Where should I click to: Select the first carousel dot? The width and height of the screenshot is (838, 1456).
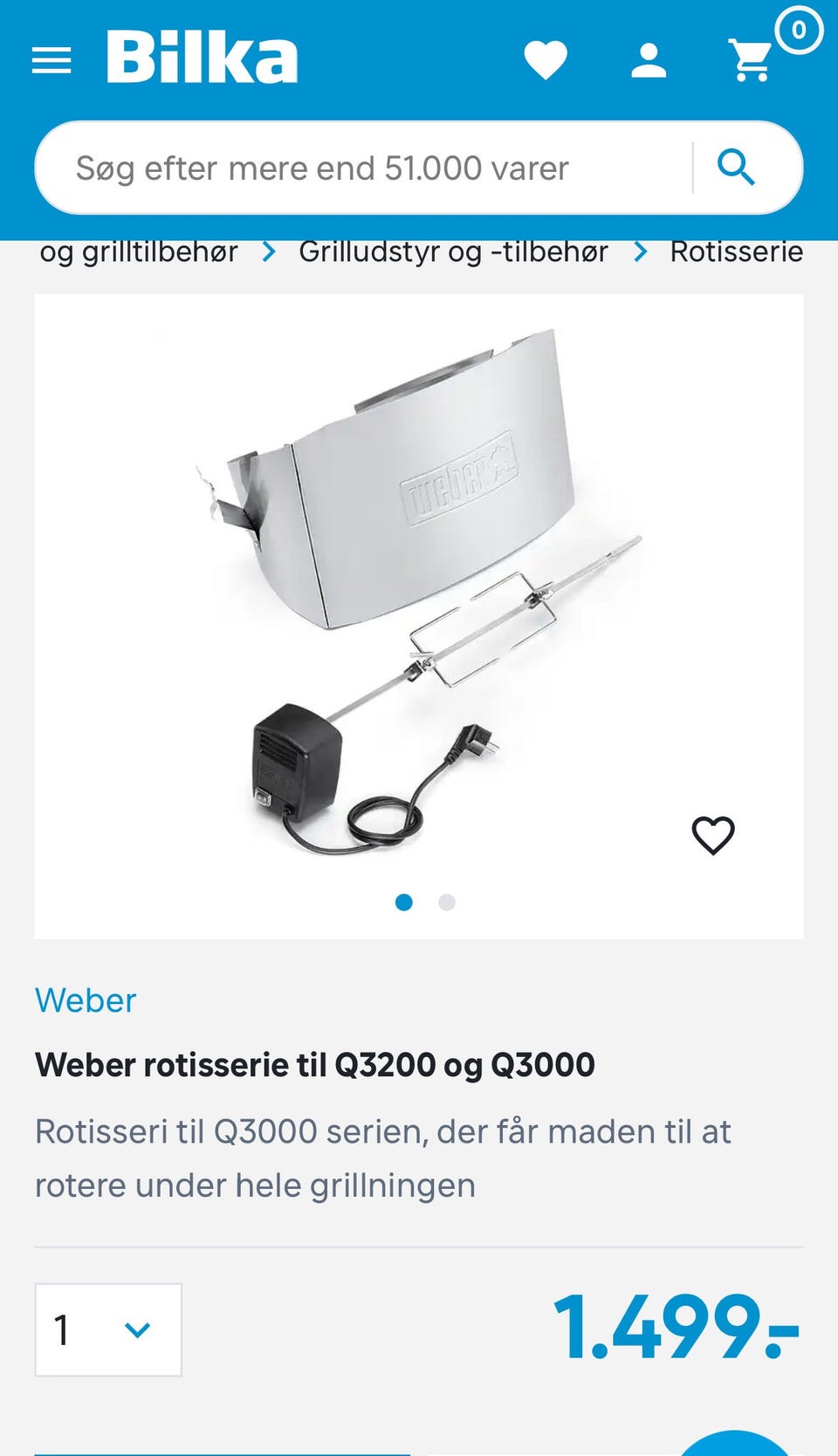[404, 903]
